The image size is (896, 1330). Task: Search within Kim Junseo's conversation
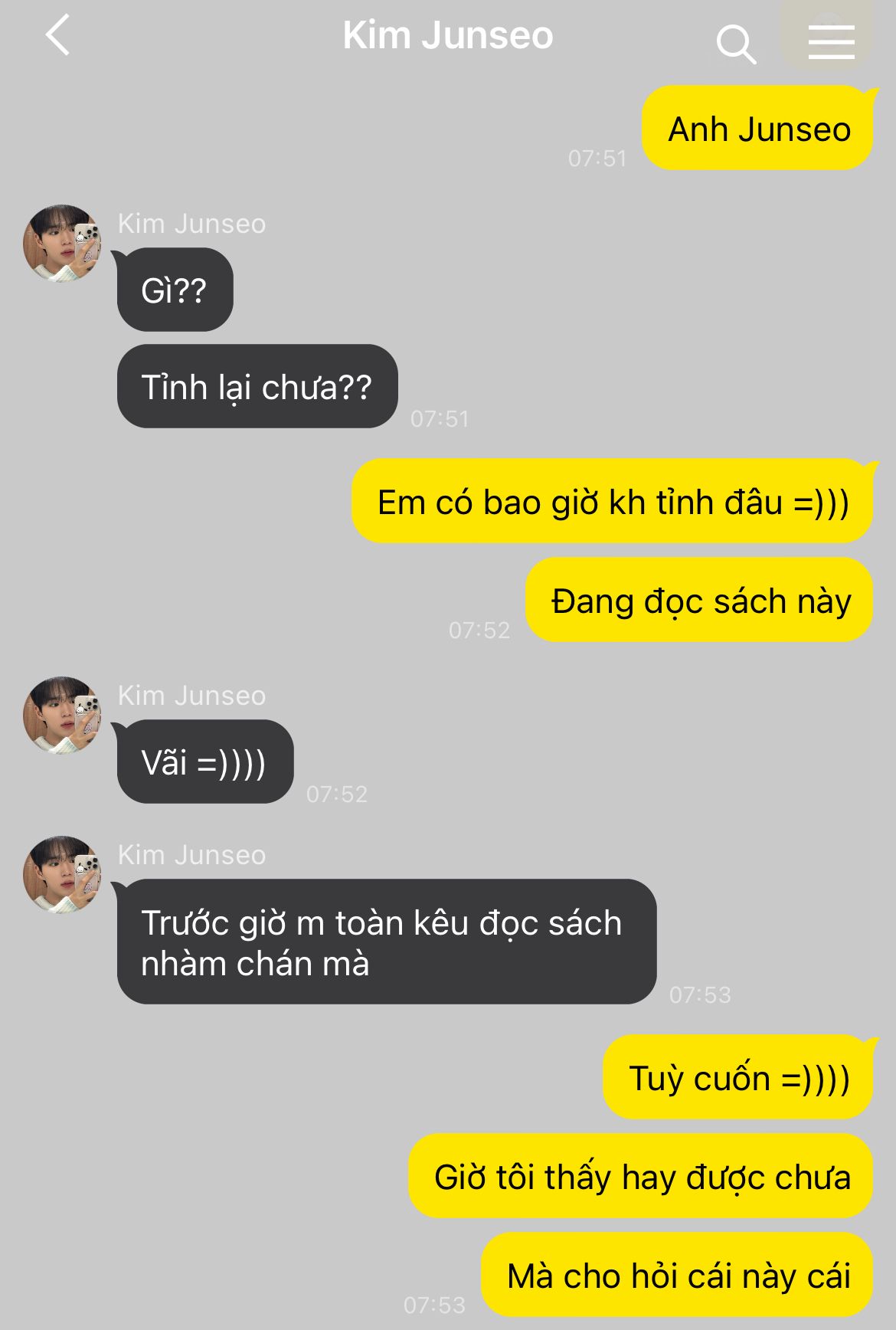pyautogui.click(x=735, y=44)
